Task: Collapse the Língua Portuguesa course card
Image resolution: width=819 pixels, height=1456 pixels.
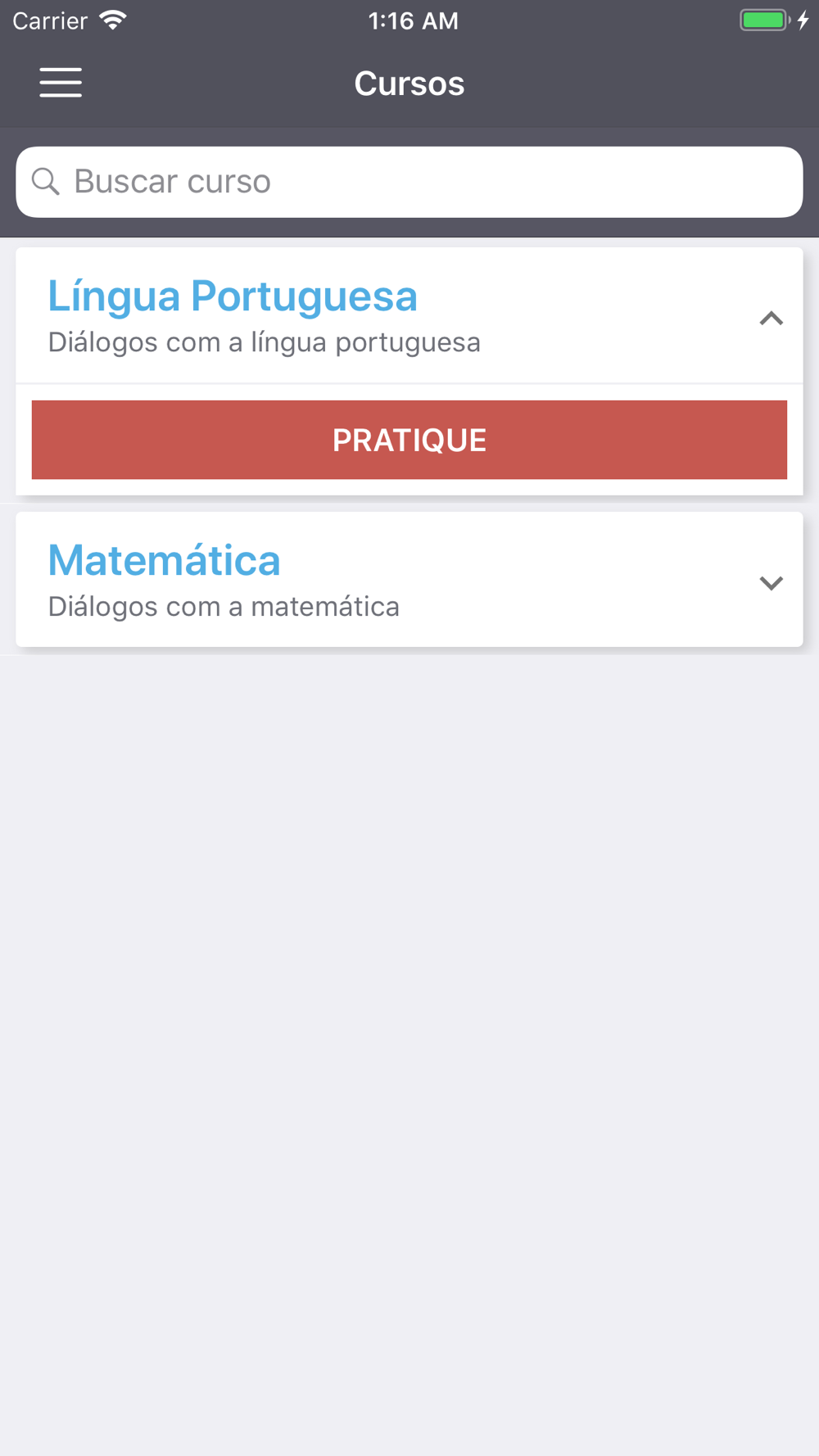Action: coord(771,318)
